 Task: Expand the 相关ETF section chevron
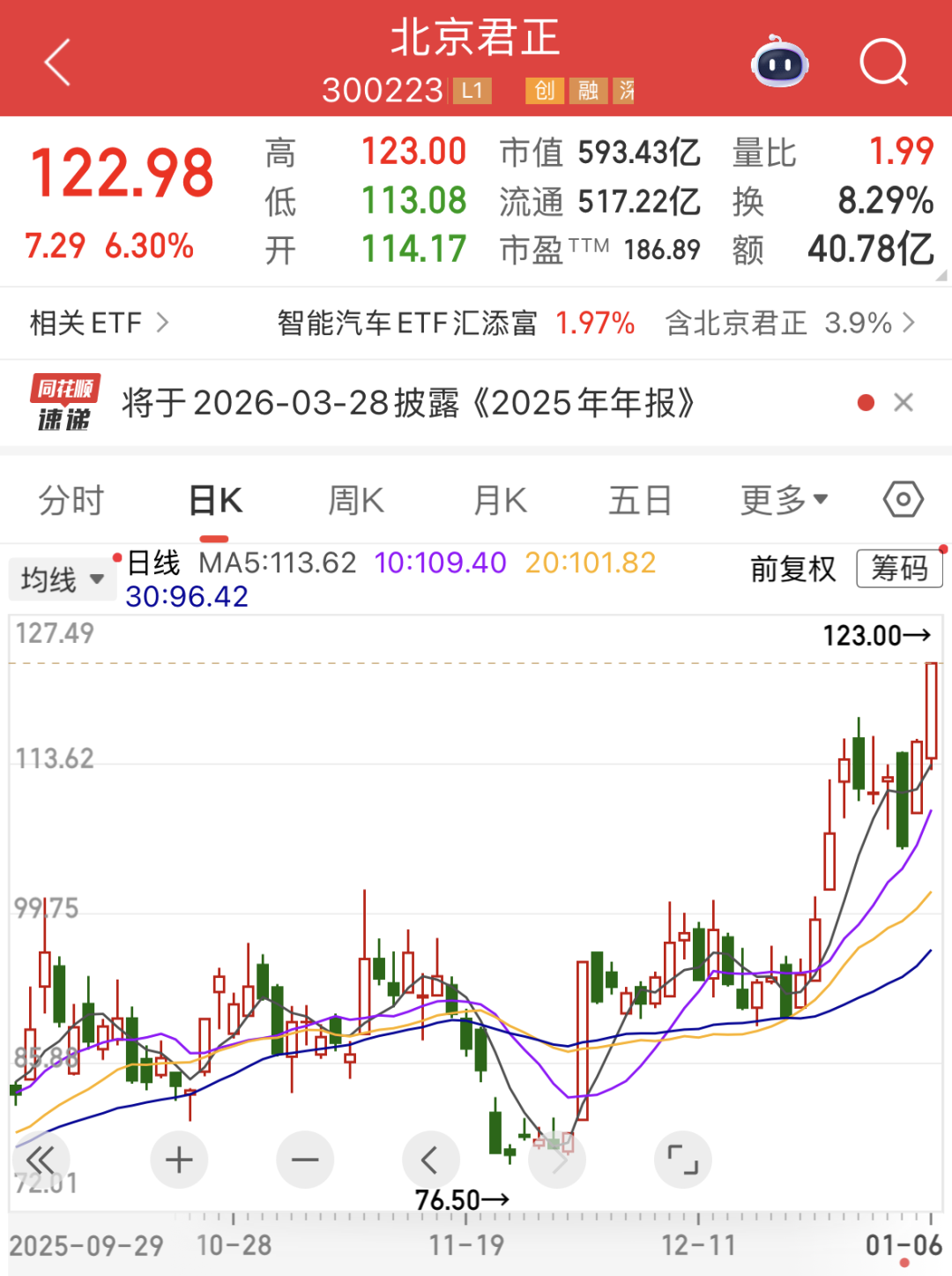coord(163,323)
